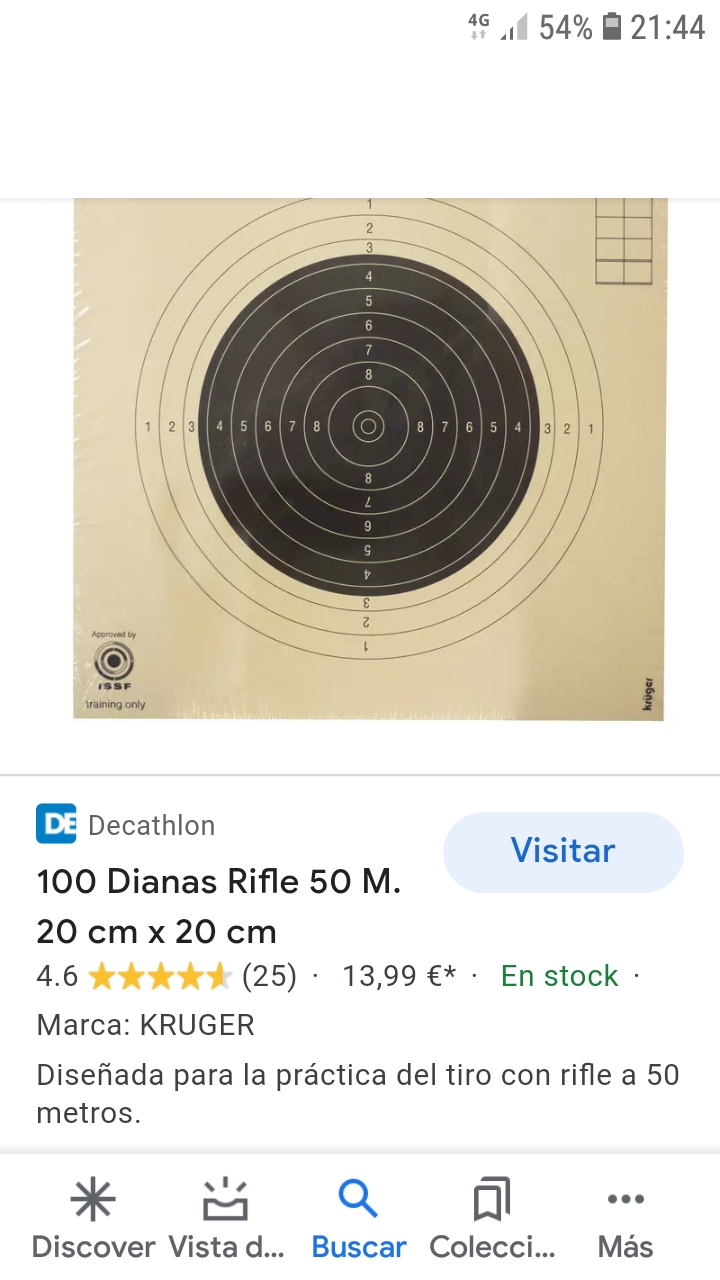Open the shooting target product image
This screenshot has width=720, height=1280.
point(369,458)
